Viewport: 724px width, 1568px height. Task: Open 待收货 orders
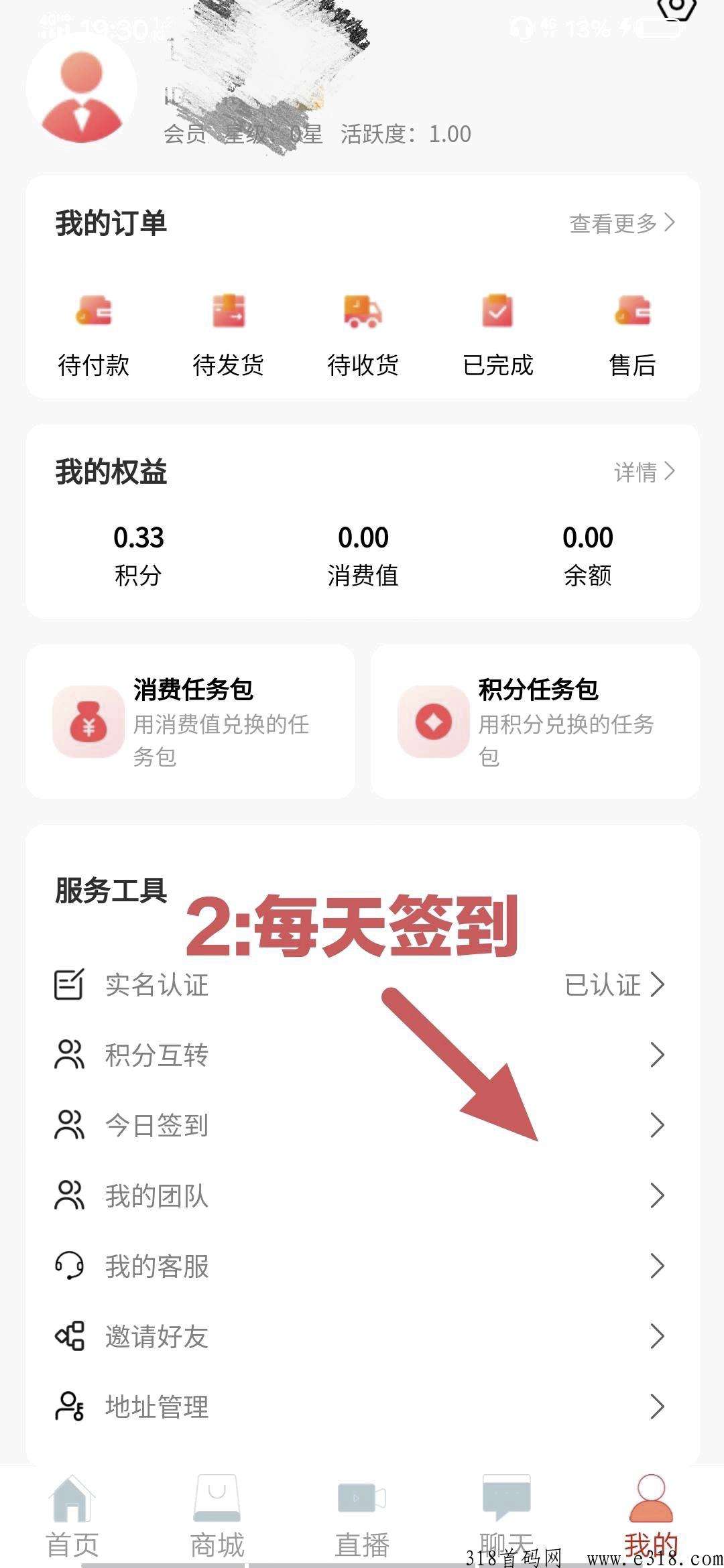[363, 336]
